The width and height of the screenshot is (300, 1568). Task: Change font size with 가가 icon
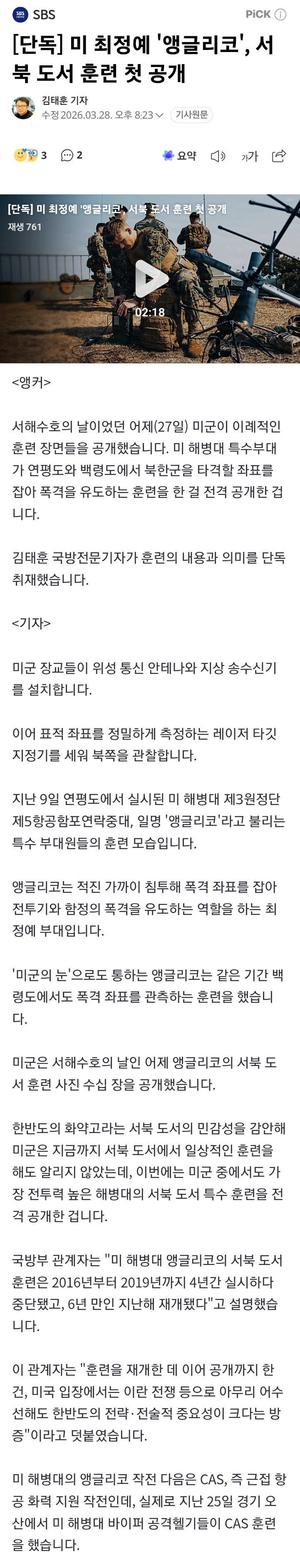click(250, 157)
